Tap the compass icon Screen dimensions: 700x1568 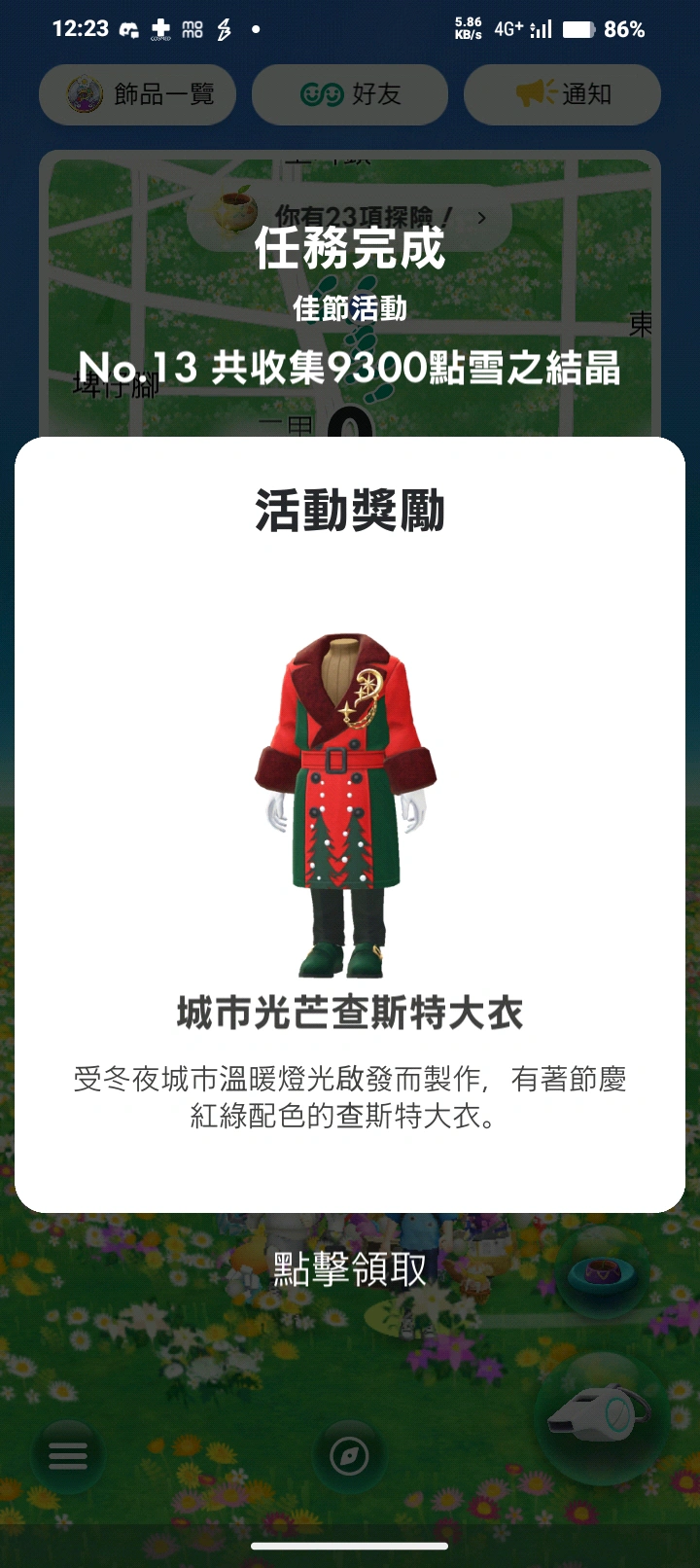tap(349, 1456)
